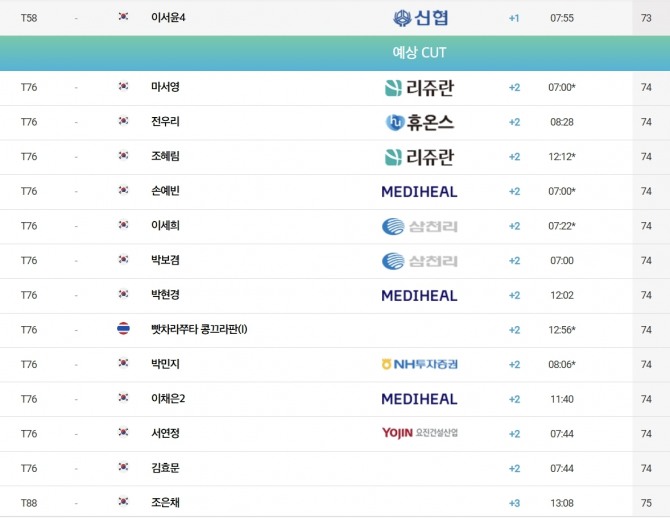Open 마서영's player row
Screen dimensions: 670x518
click(x=335, y=88)
